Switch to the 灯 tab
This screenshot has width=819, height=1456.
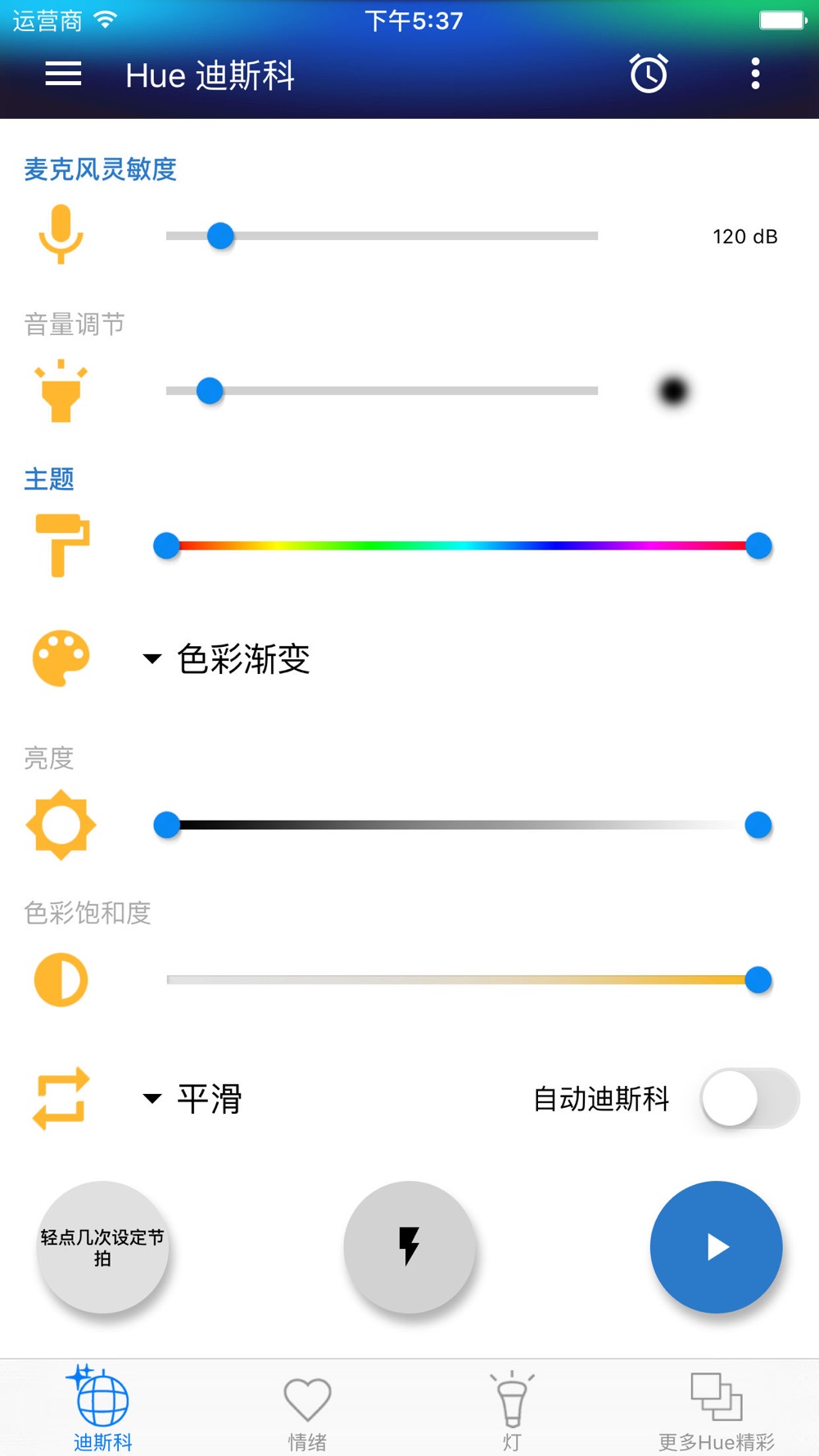pos(512,1409)
